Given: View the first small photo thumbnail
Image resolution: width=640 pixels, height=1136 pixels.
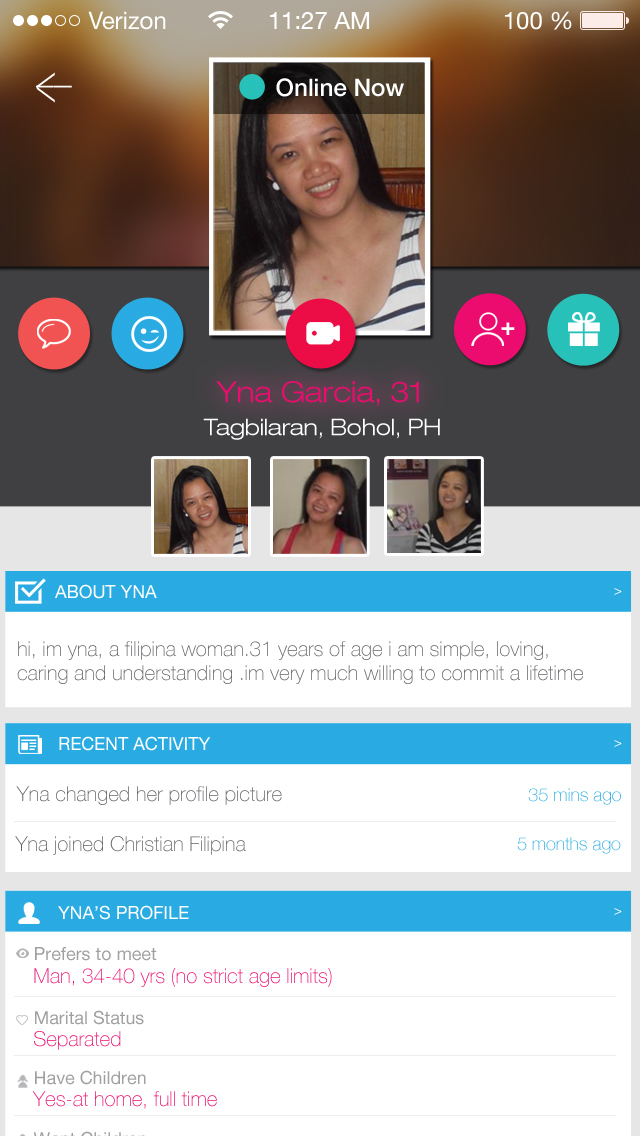Looking at the screenshot, I should [201, 506].
